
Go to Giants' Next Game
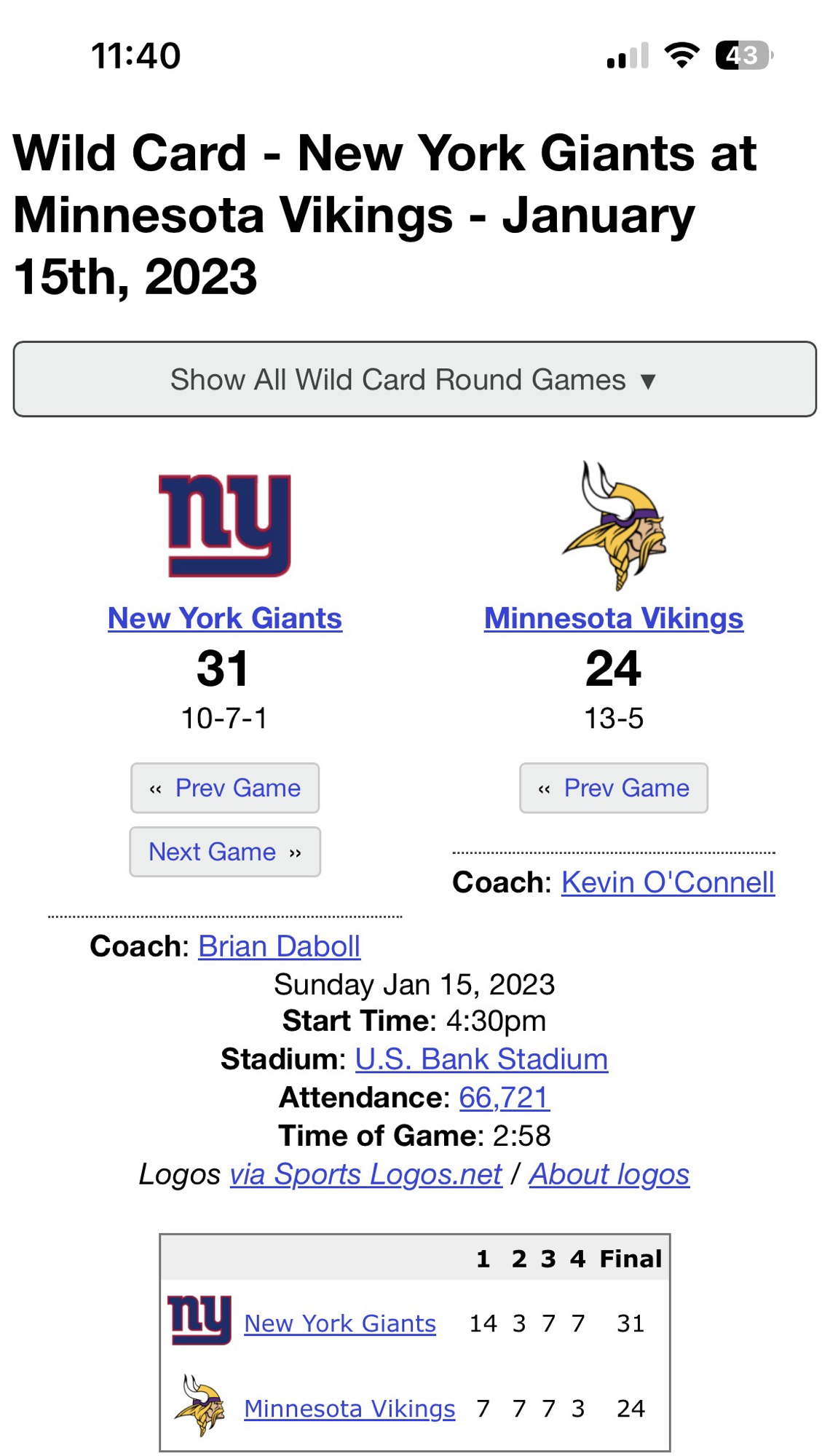click(225, 852)
